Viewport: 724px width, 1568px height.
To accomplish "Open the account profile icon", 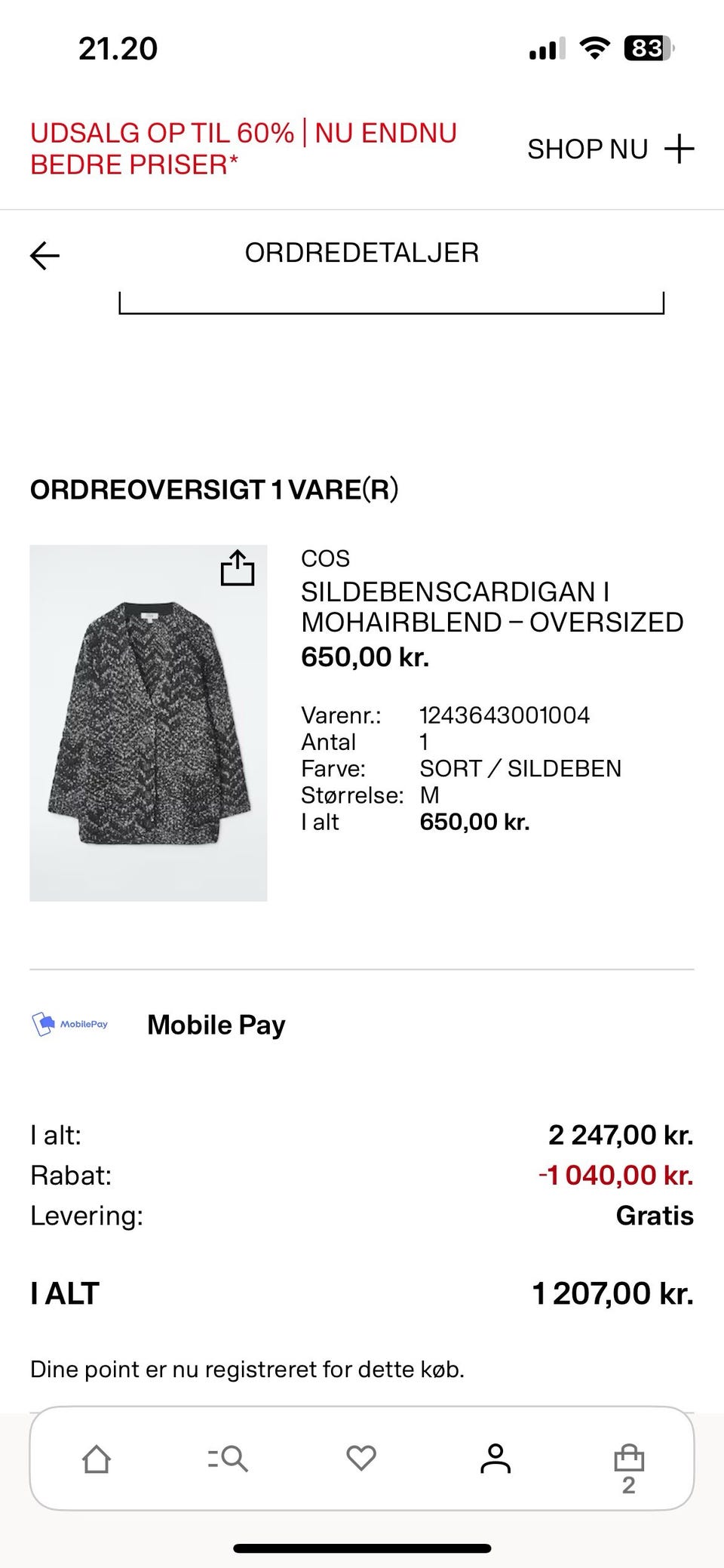I will pyautogui.click(x=495, y=1459).
